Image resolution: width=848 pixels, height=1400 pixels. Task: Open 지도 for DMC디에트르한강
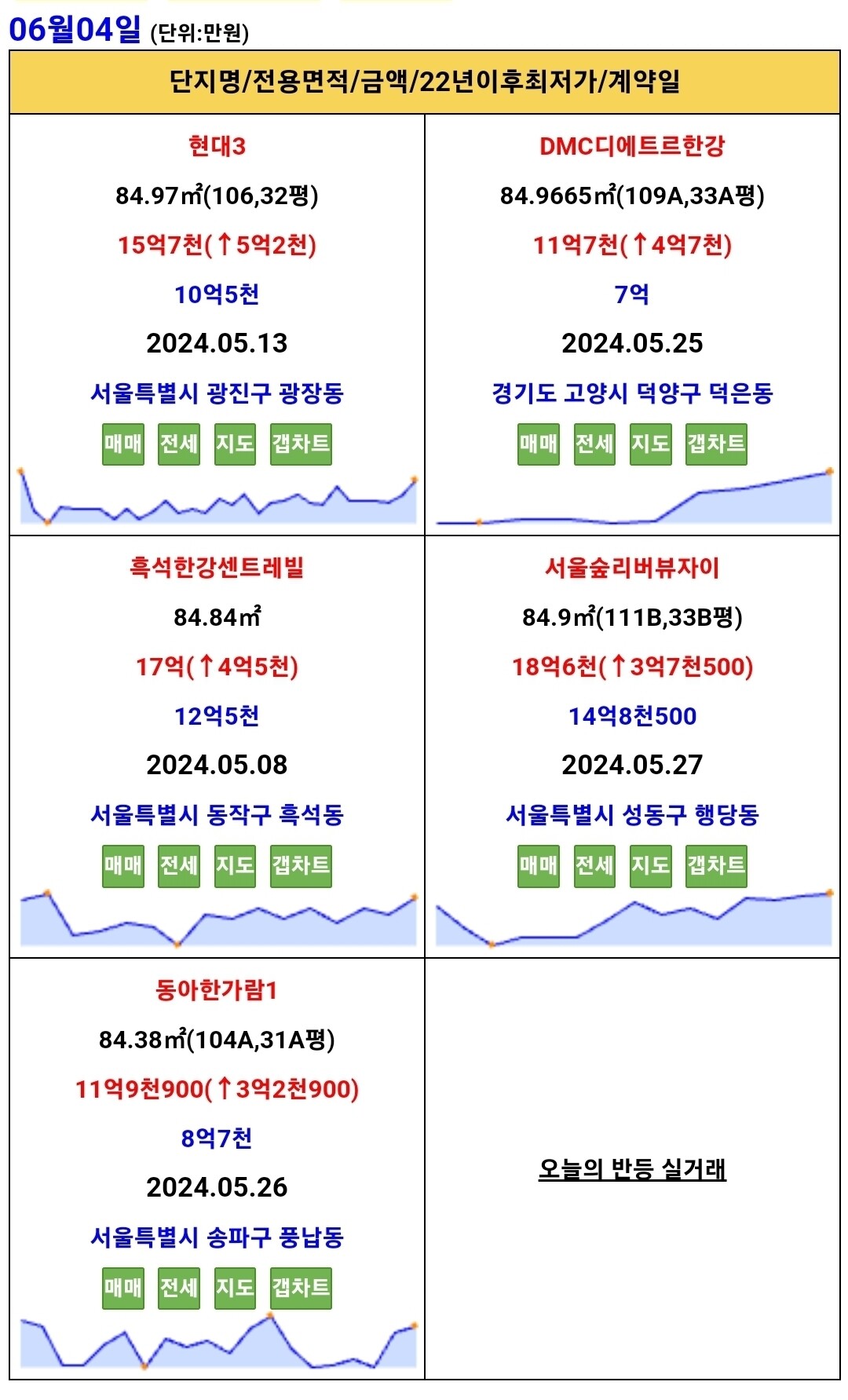click(651, 444)
